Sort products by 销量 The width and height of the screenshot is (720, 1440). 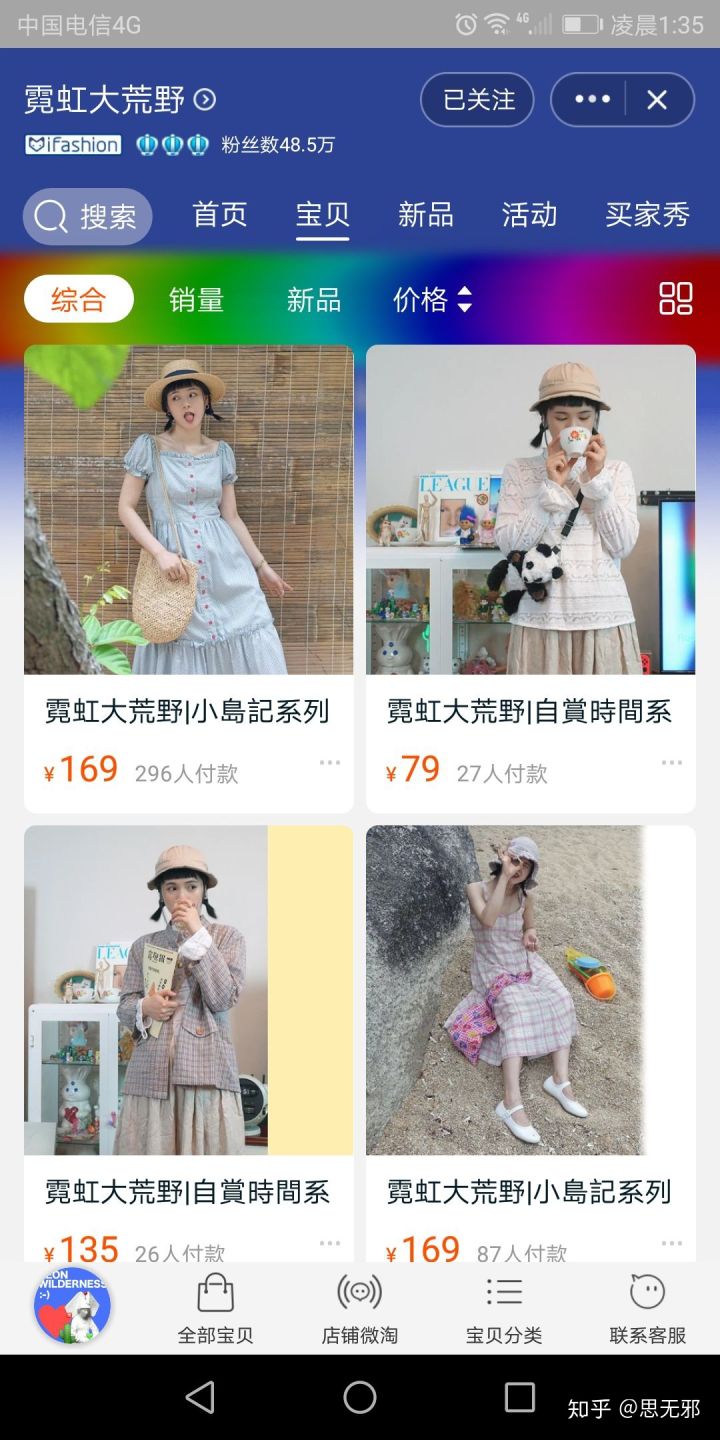(196, 299)
